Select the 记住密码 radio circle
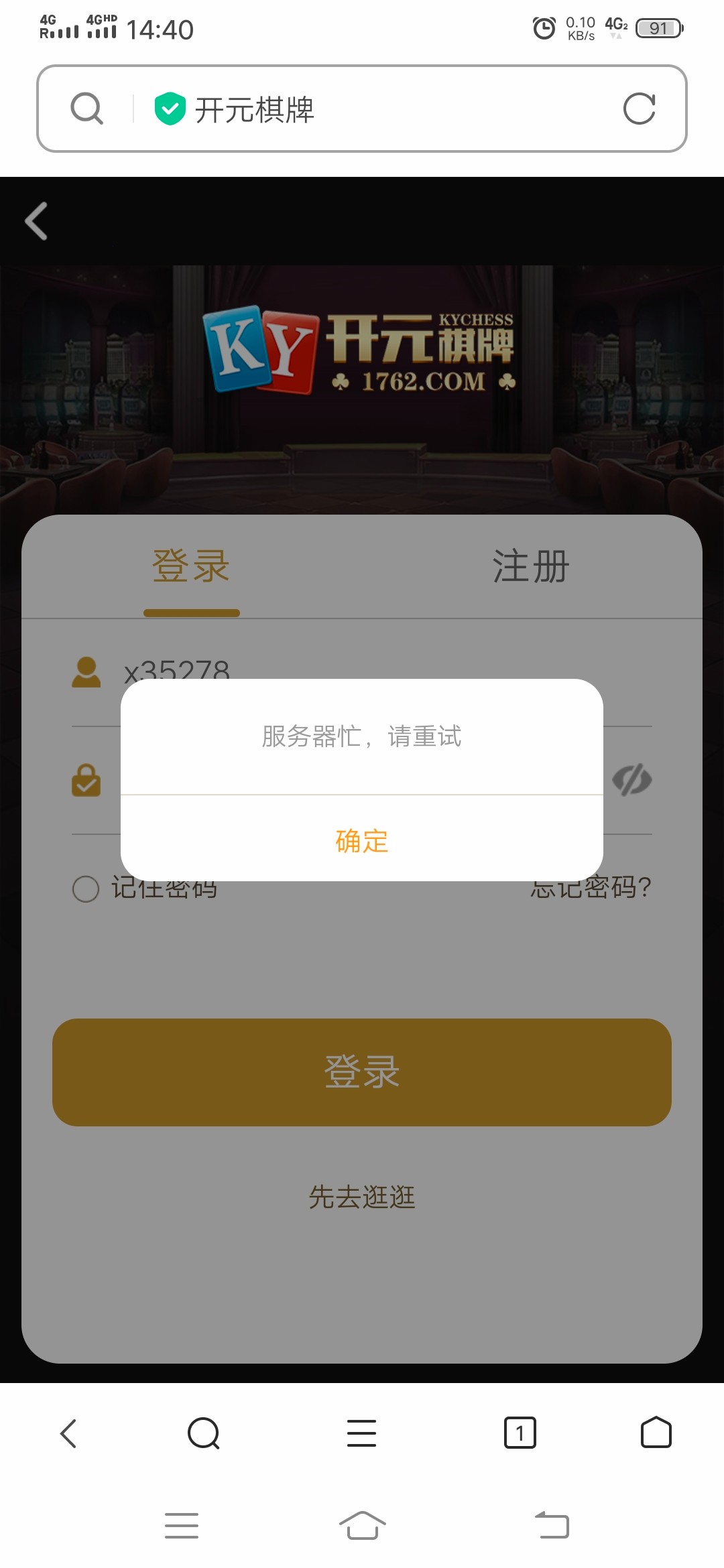This screenshot has width=724, height=1568. [85, 890]
